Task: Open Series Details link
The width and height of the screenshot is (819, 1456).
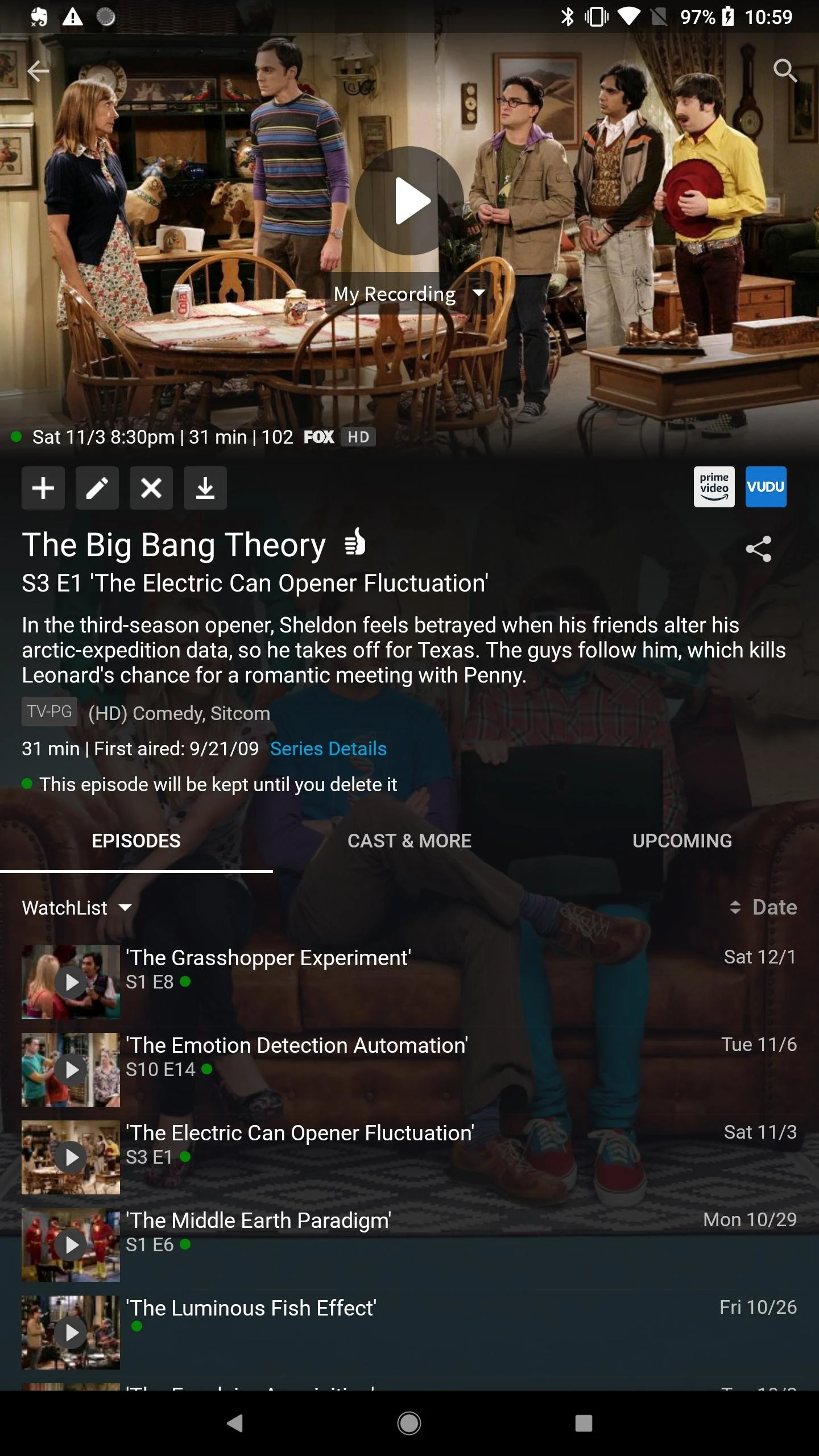Action: click(x=328, y=748)
